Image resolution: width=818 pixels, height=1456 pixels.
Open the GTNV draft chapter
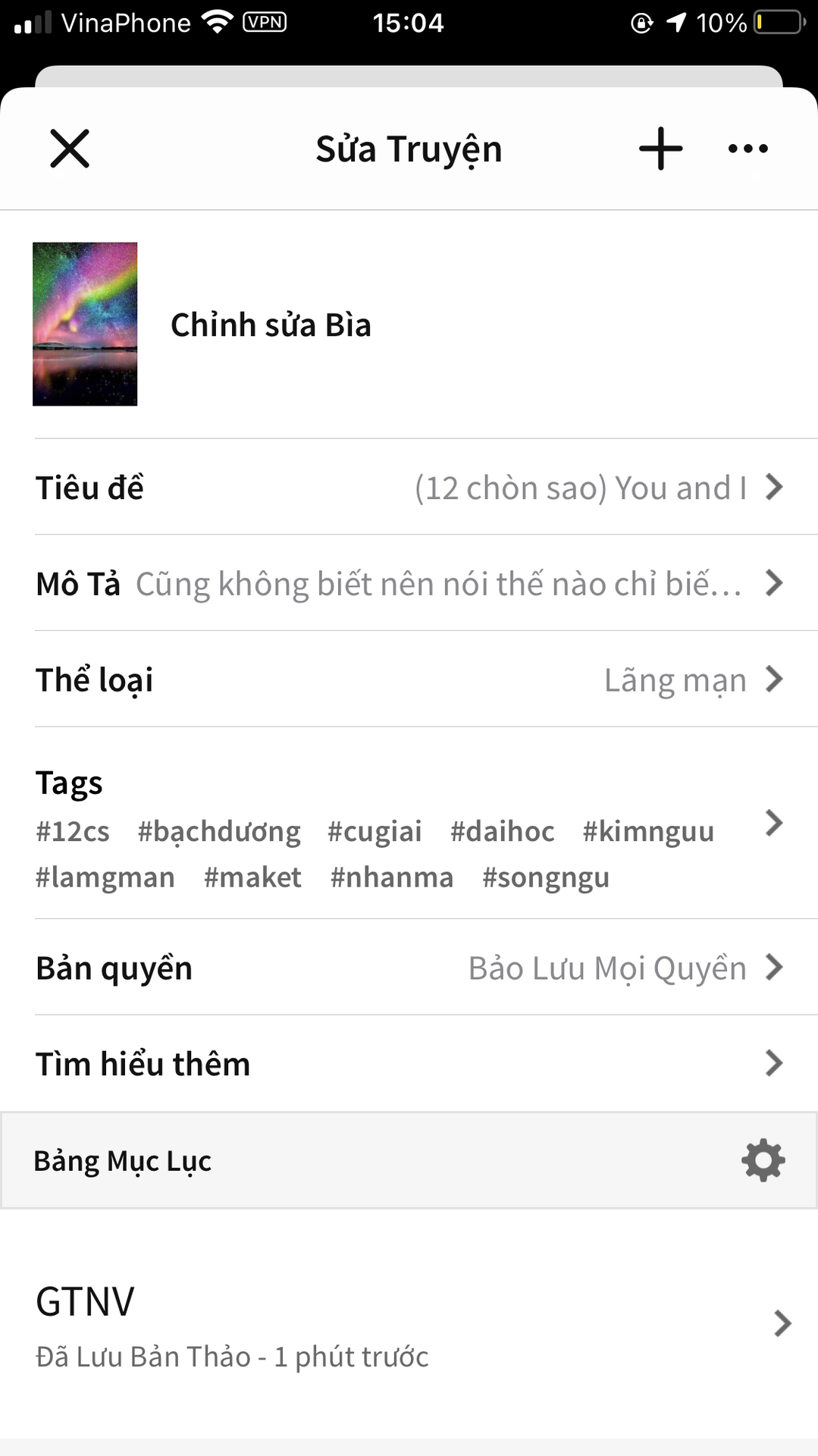click(x=409, y=1323)
